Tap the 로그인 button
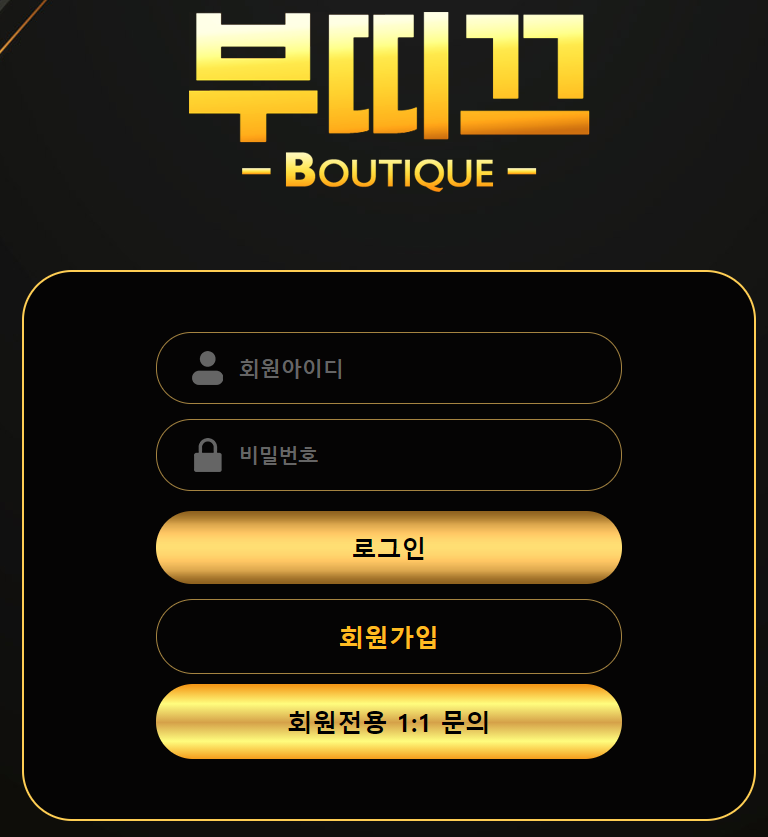 pyautogui.click(x=389, y=548)
